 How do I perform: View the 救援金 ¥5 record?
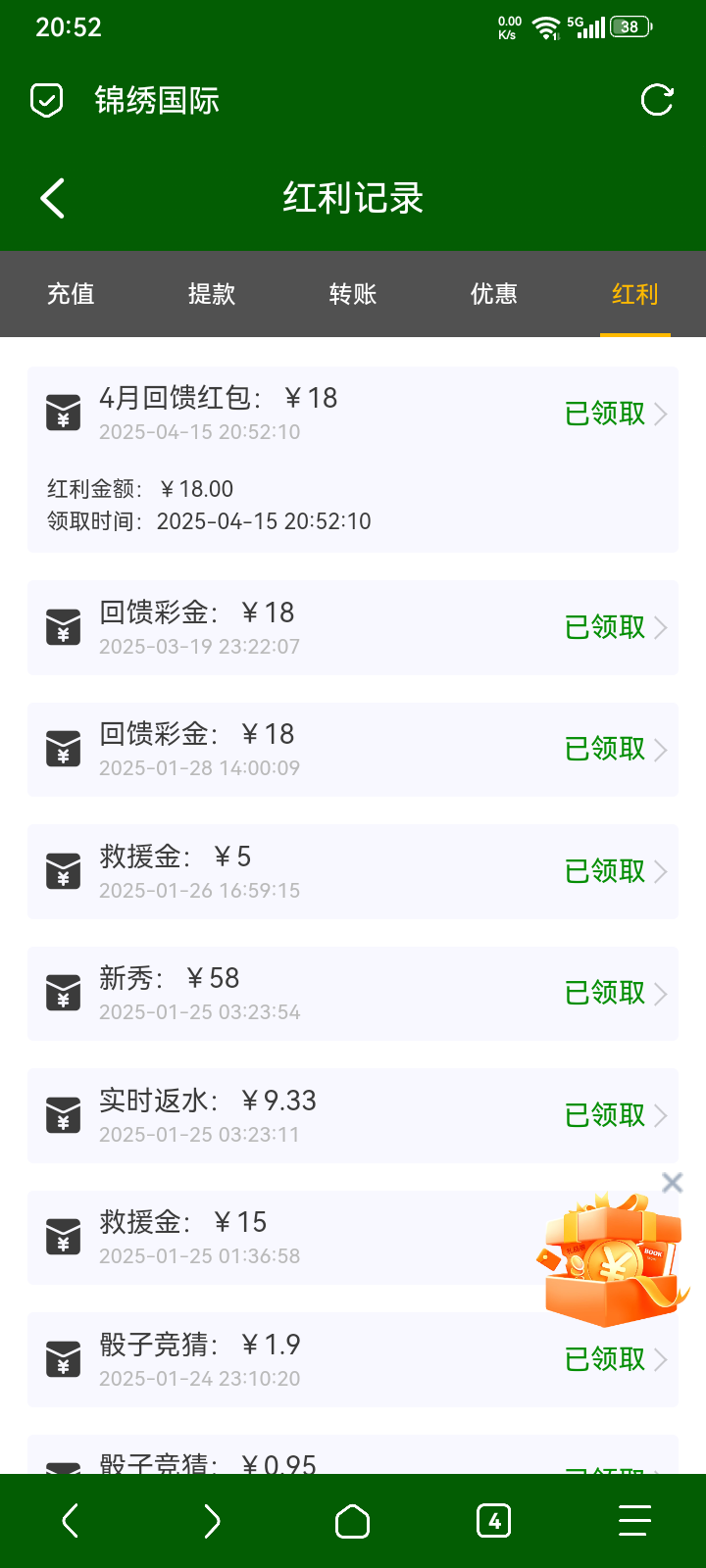pyautogui.click(x=353, y=871)
